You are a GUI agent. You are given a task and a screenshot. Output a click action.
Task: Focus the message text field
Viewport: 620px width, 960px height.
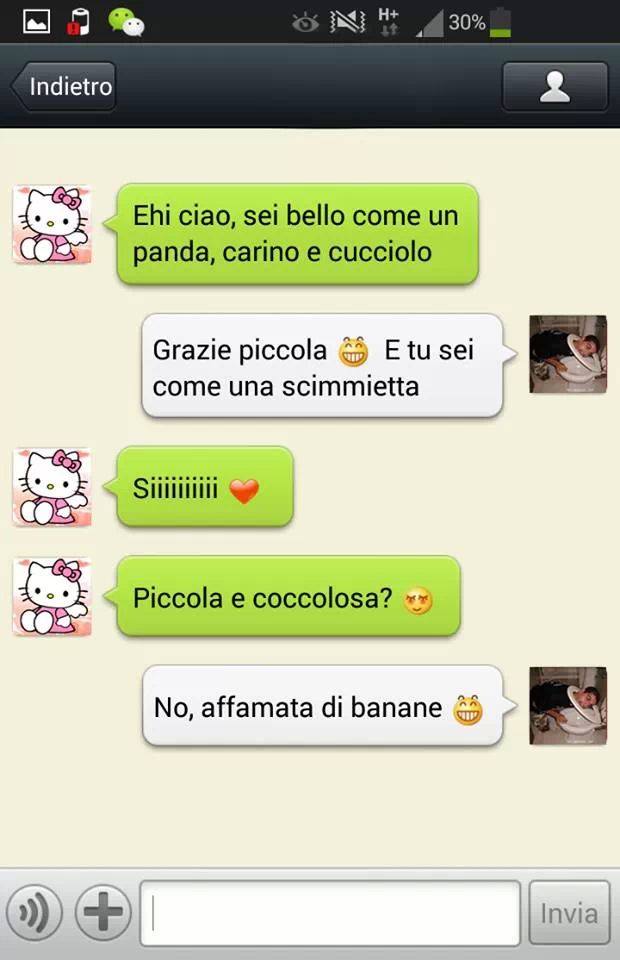tap(330, 912)
